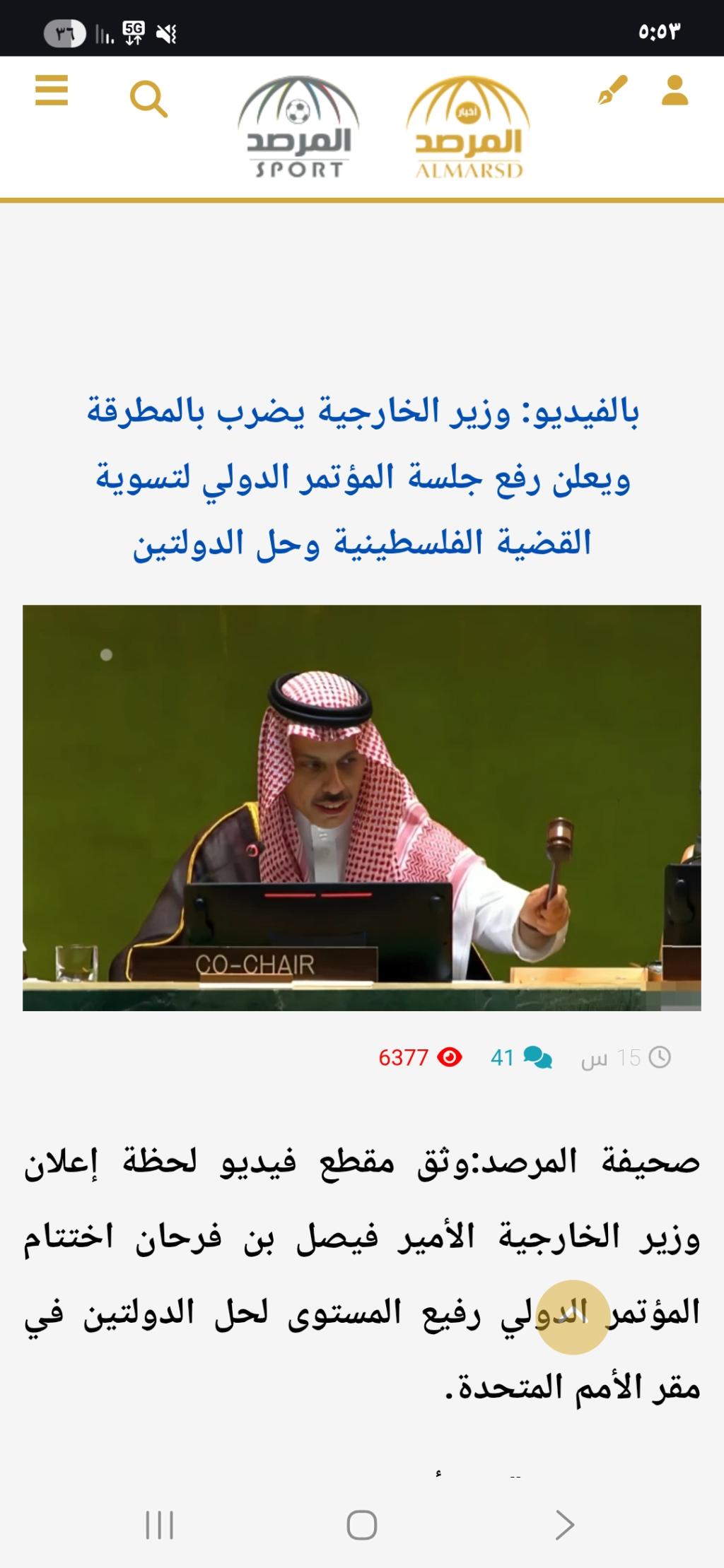Open recent apps from navigation bar
Image resolution: width=724 pixels, height=1568 pixels.
(x=159, y=1525)
